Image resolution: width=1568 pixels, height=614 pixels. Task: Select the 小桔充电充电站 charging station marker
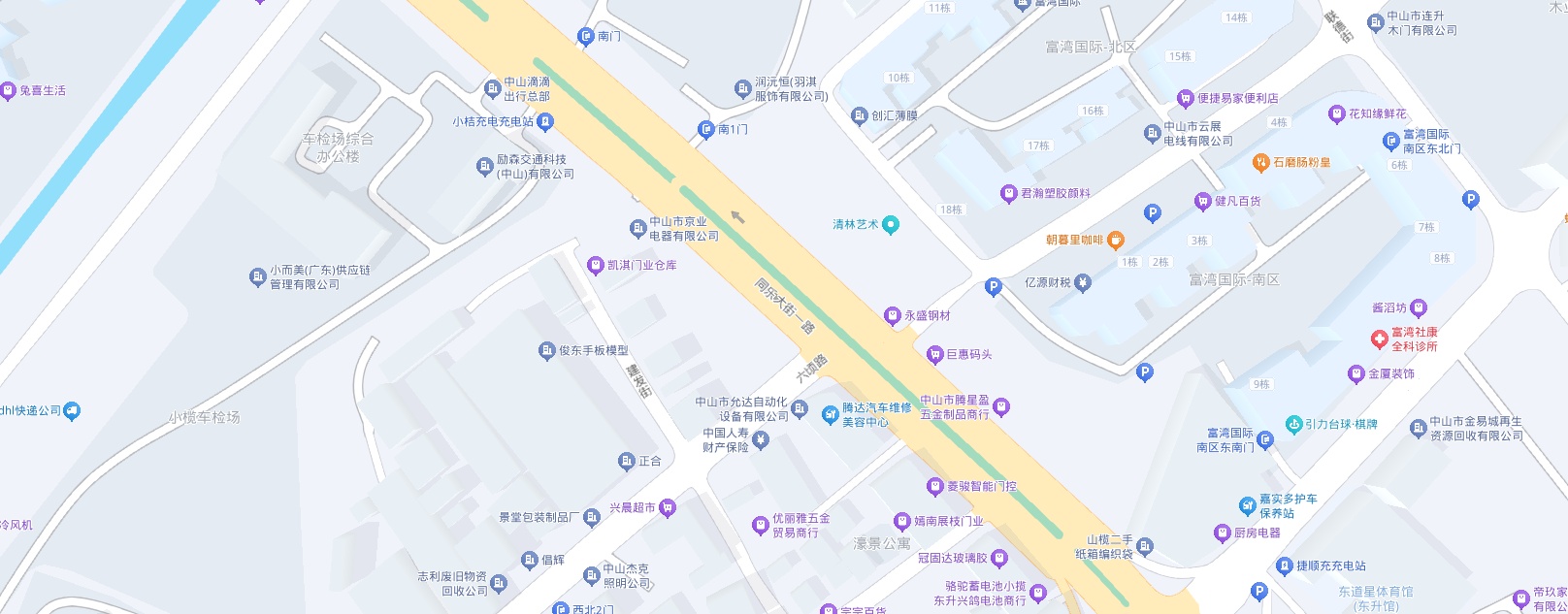[x=545, y=121]
